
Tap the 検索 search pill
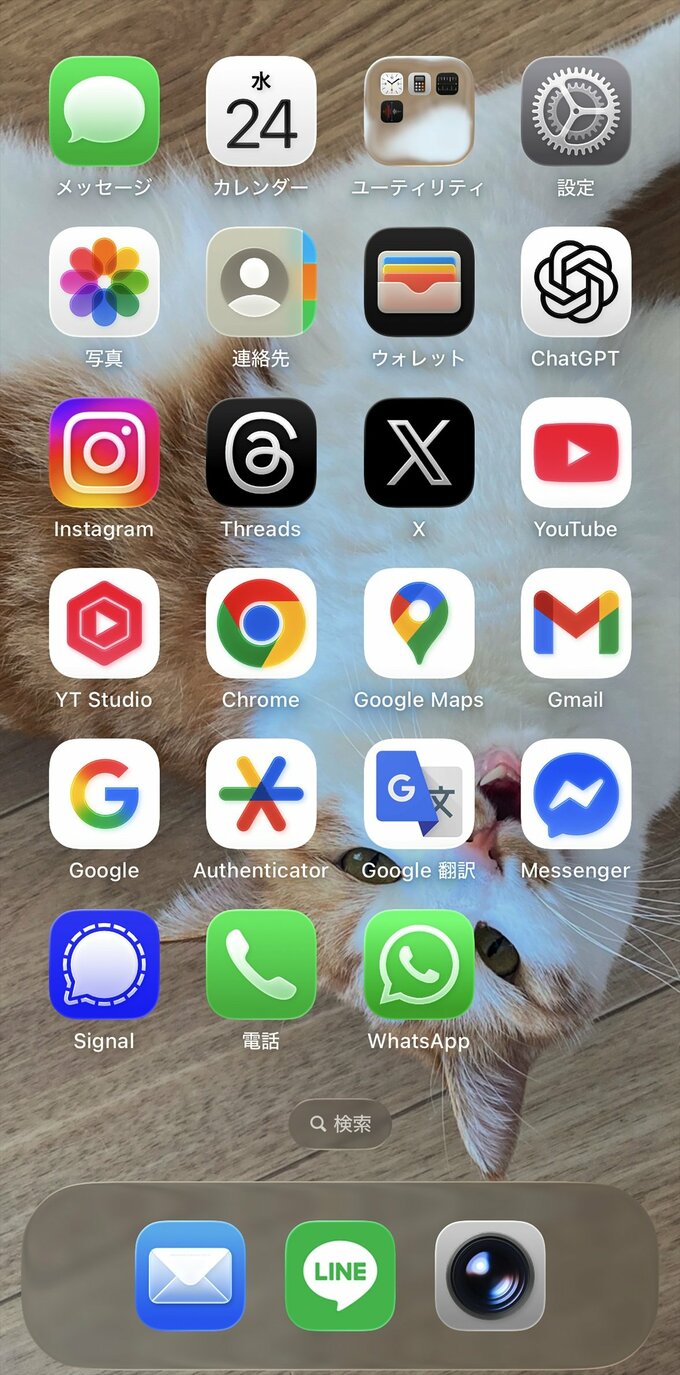pyautogui.click(x=340, y=1124)
